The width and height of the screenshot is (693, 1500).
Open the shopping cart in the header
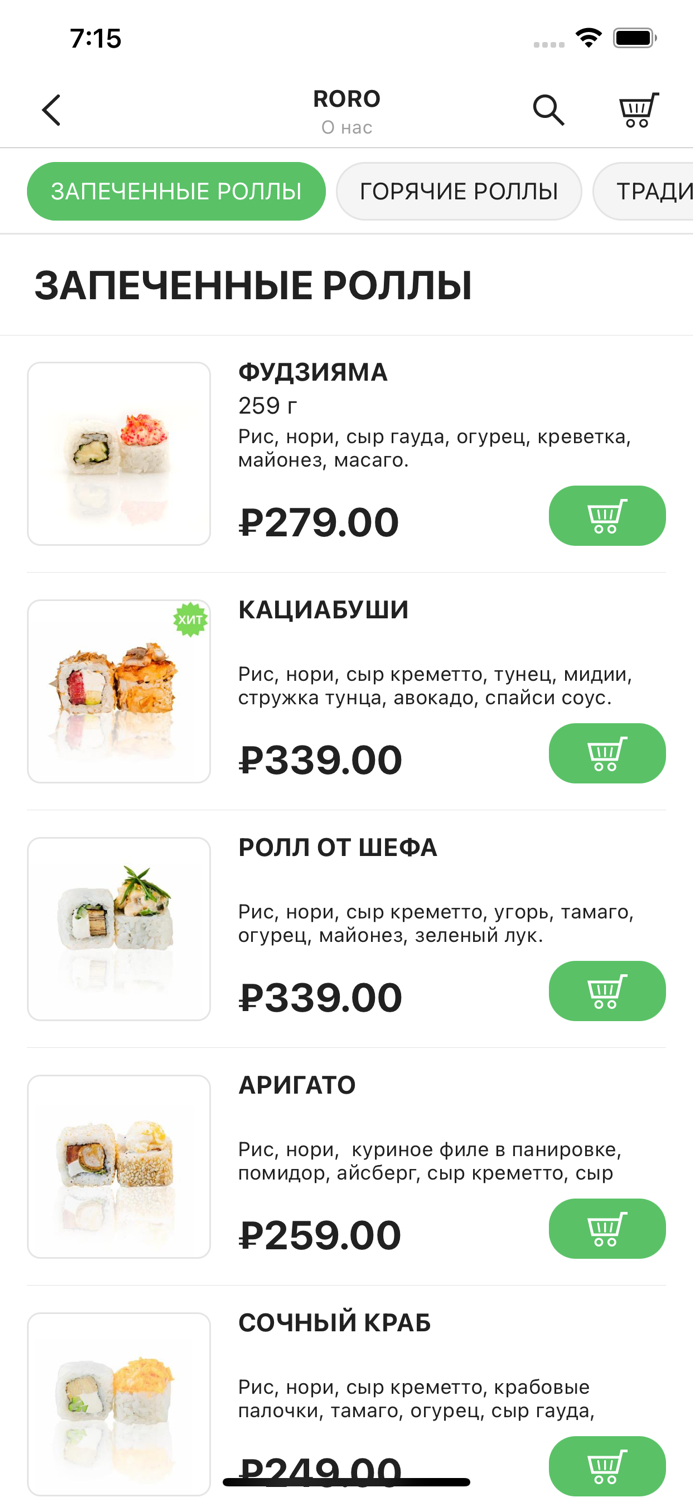point(638,110)
